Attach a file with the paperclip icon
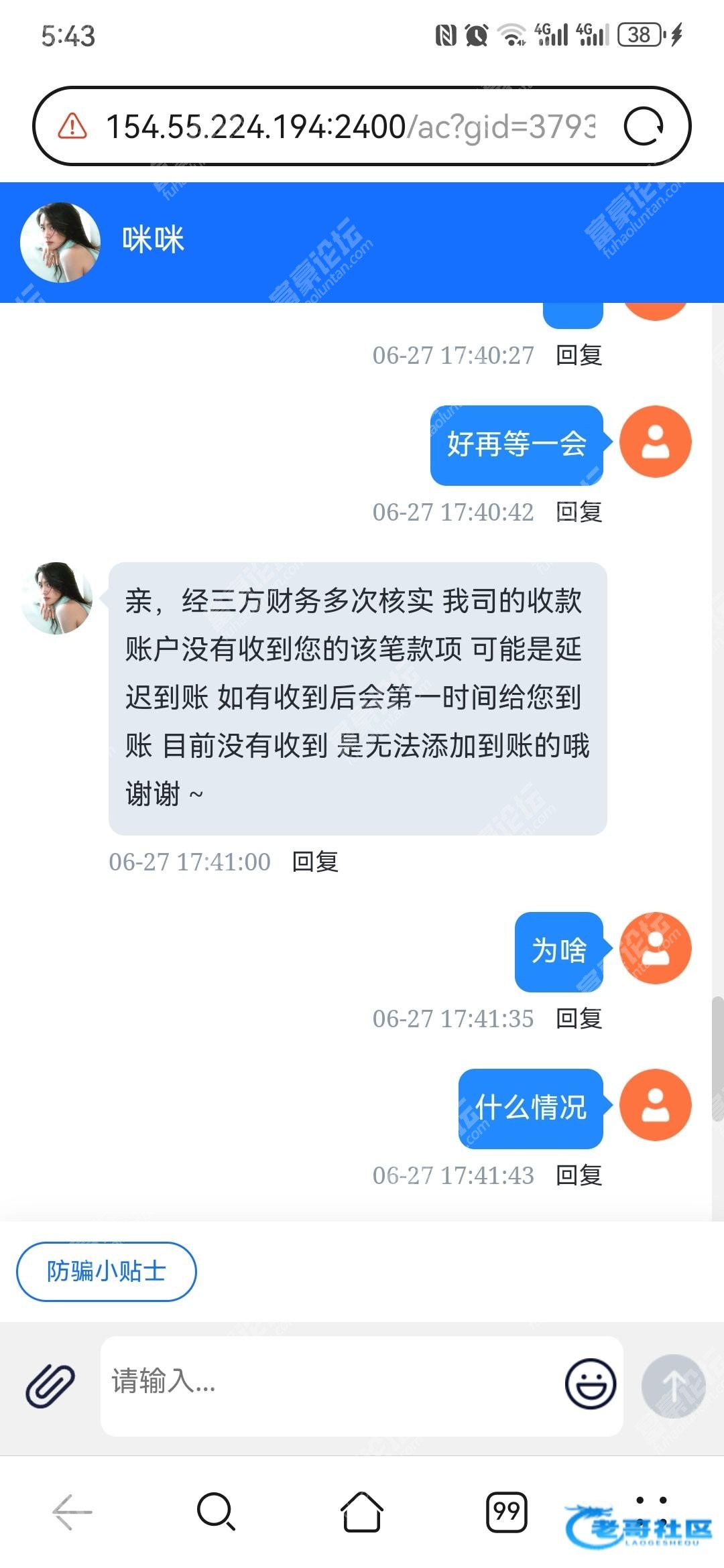The height and width of the screenshot is (1568, 724). click(x=50, y=1385)
